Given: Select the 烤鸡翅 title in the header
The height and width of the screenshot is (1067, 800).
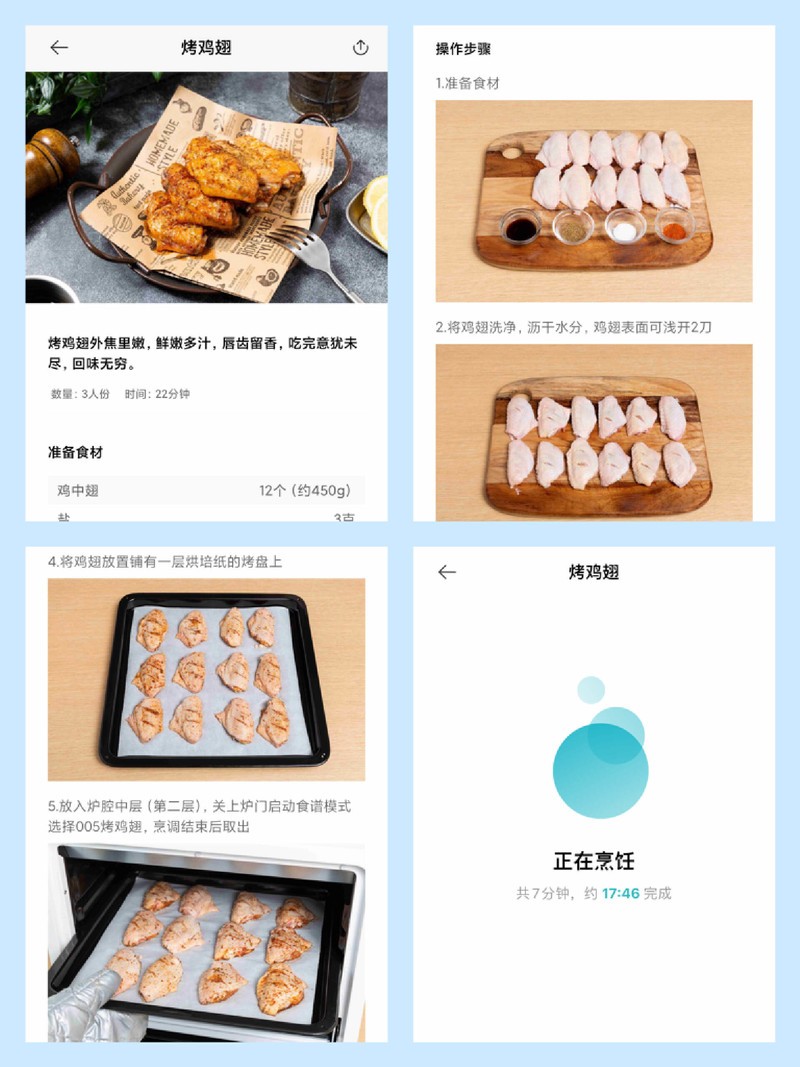Looking at the screenshot, I should tap(205, 46).
